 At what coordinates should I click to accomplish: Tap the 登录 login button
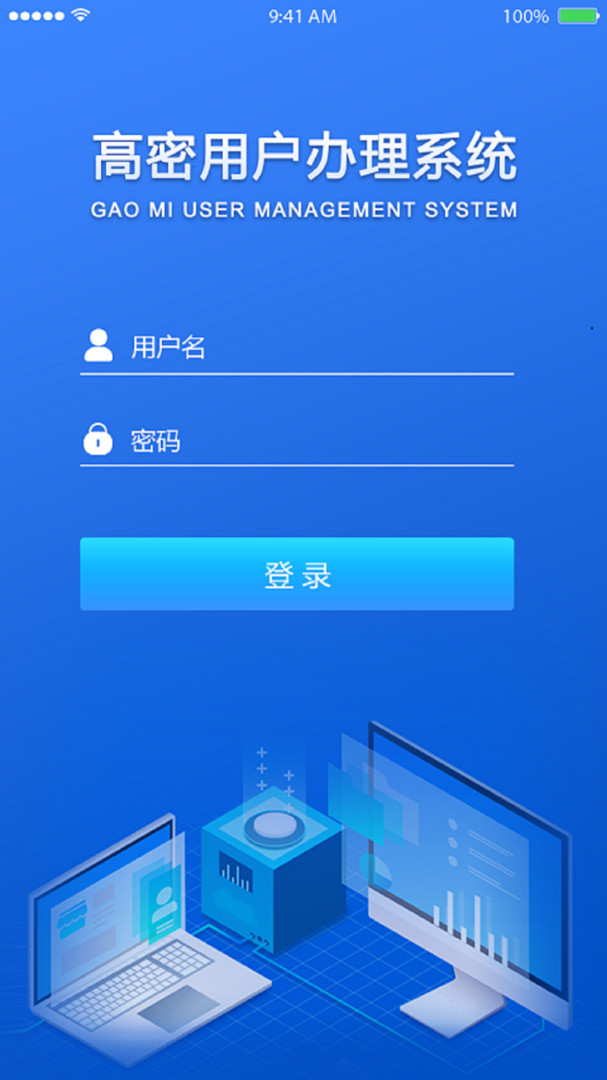click(297, 574)
